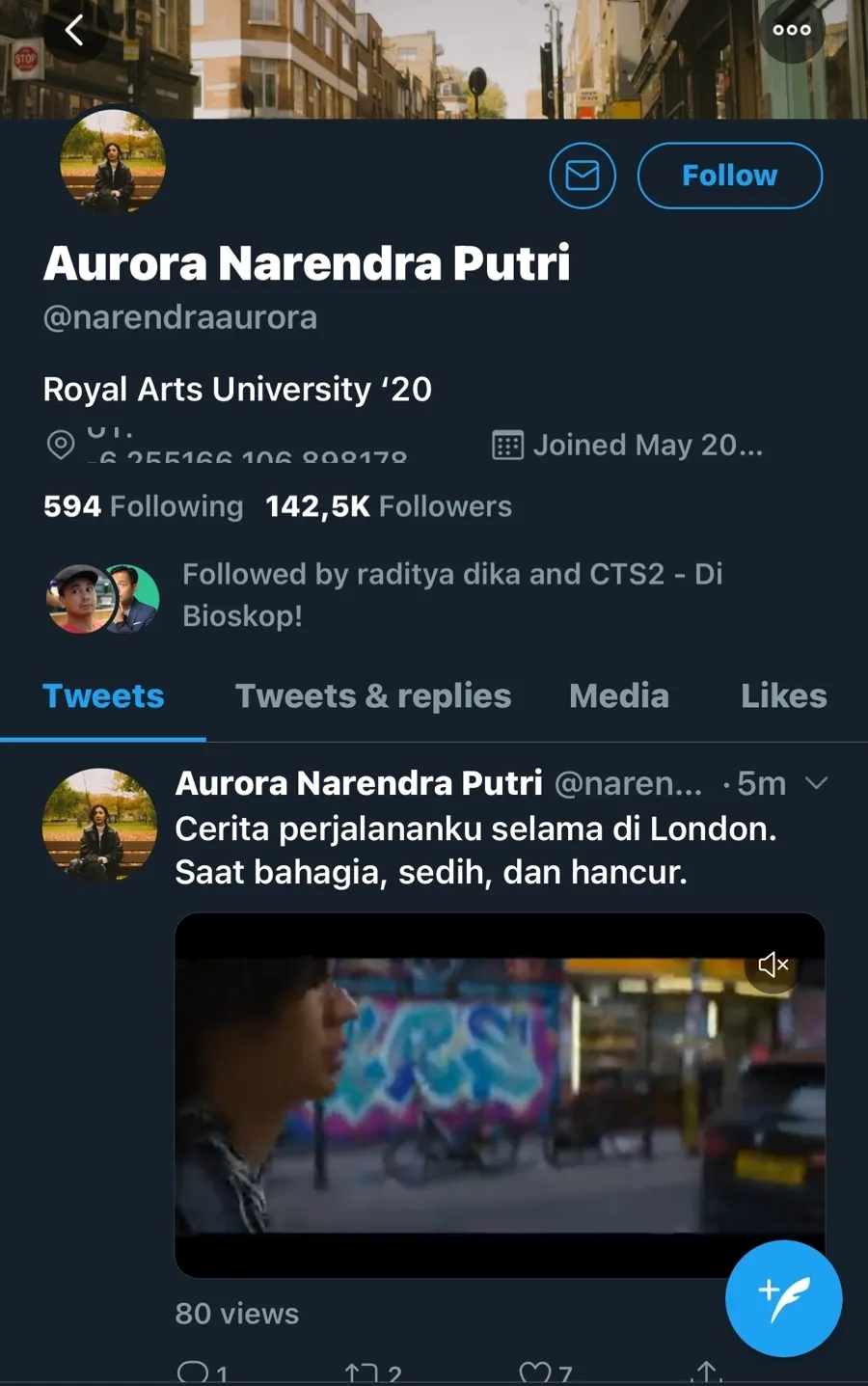Viewport: 868px width, 1386px height.
Task: Reply to the London tweet
Action: pyautogui.click(x=194, y=1372)
